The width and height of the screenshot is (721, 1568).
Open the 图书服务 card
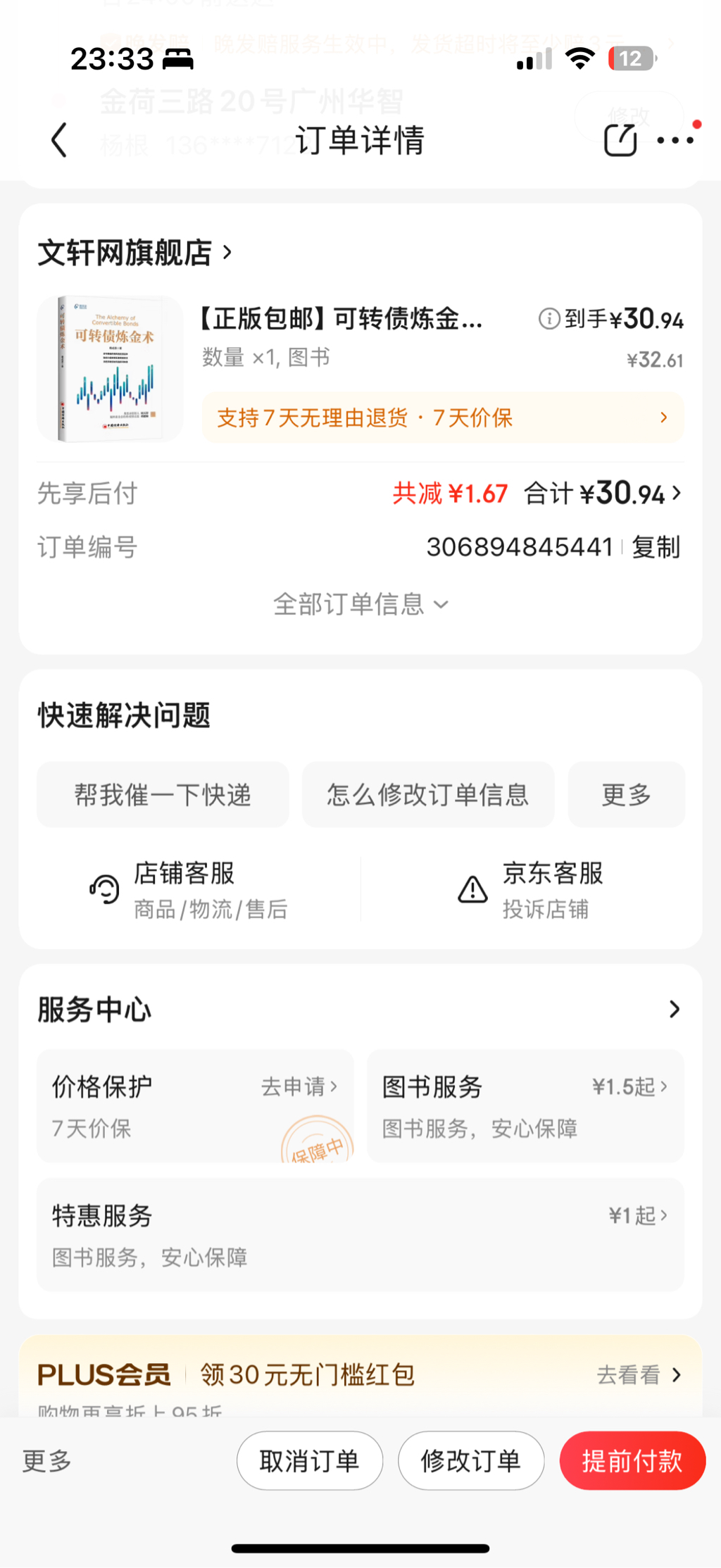(x=525, y=1105)
